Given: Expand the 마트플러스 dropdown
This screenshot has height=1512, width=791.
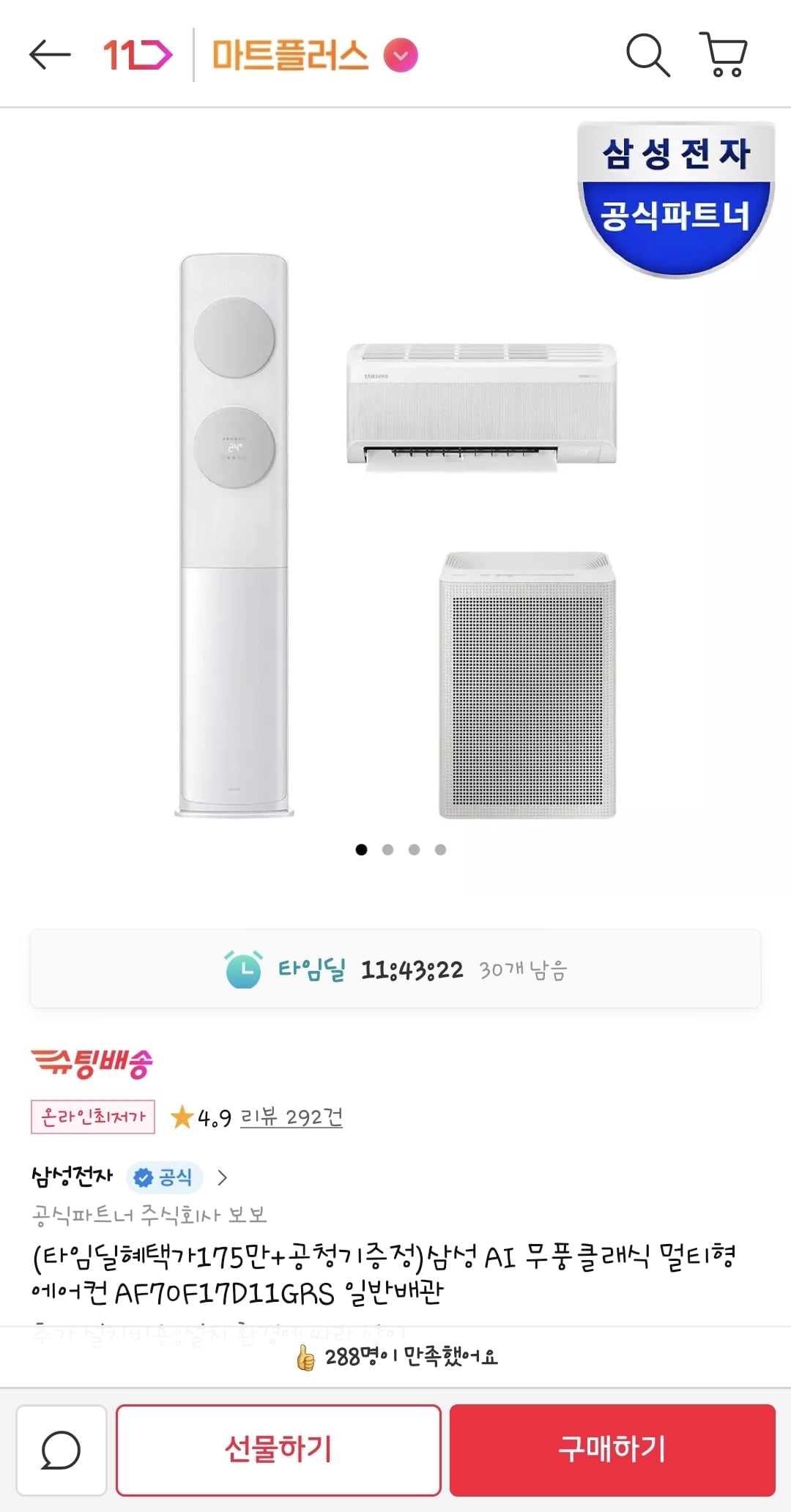Looking at the screenshot, I should (x=401, y=56).
